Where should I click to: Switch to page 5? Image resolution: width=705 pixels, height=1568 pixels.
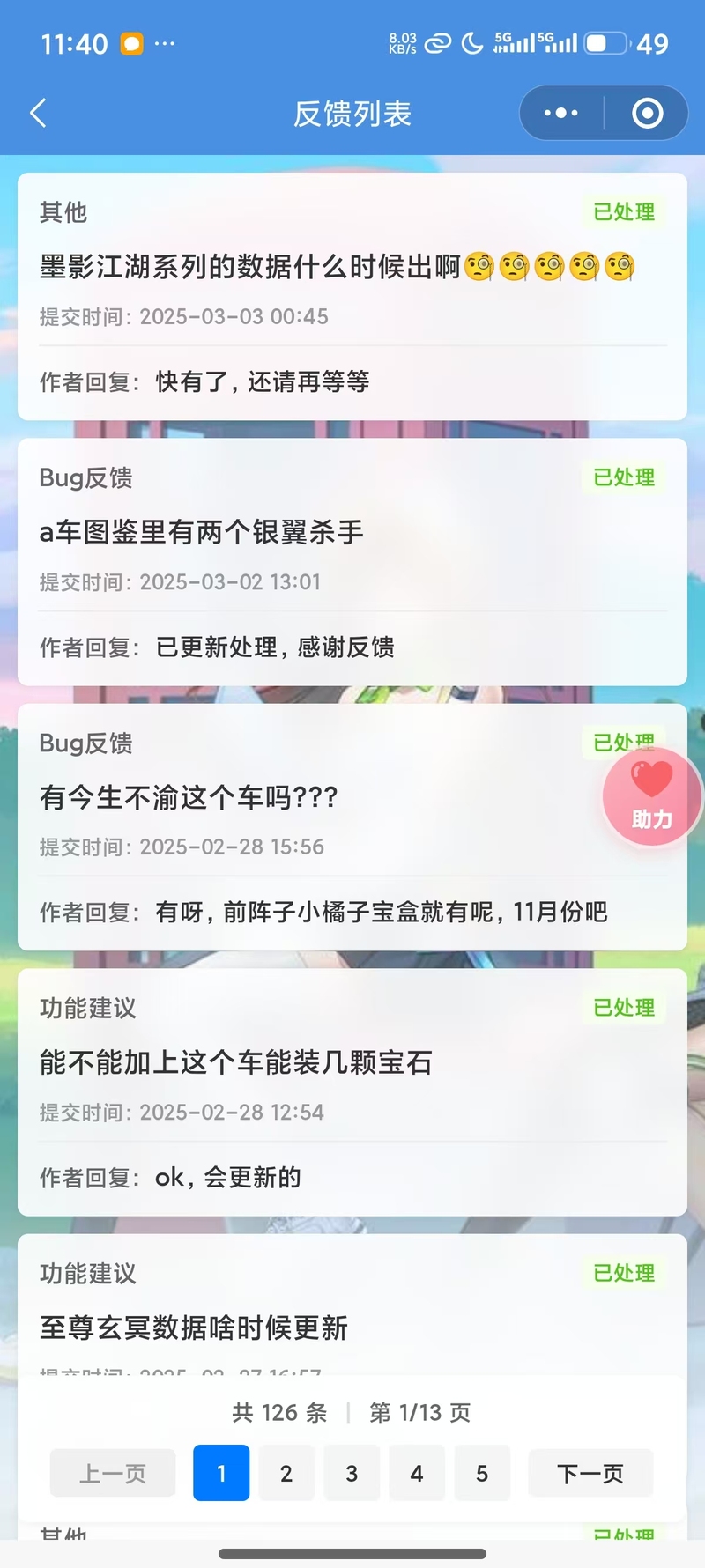pos(482,1473)
